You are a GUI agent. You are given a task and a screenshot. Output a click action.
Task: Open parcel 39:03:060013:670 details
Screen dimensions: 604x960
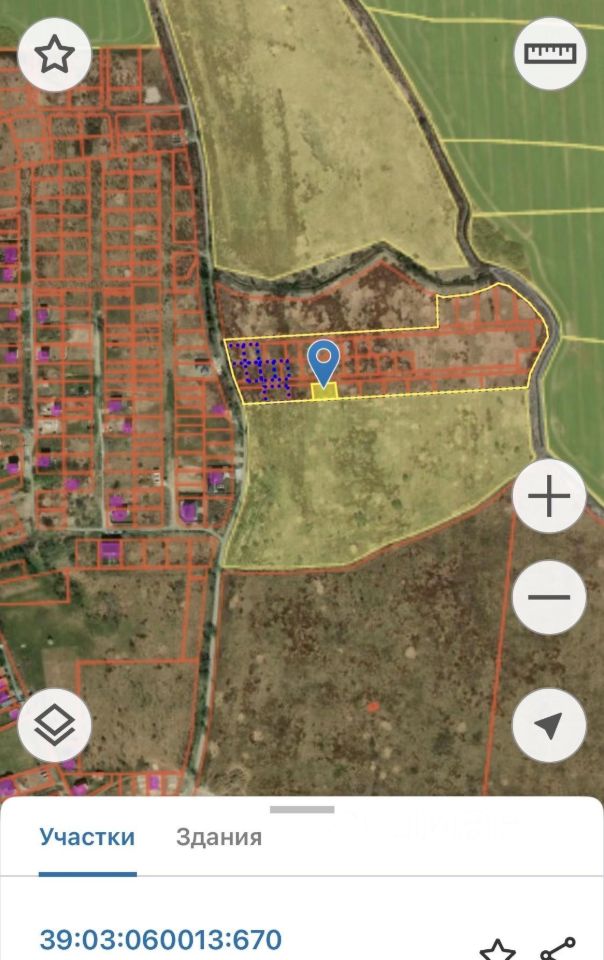[x=161, y=939]
